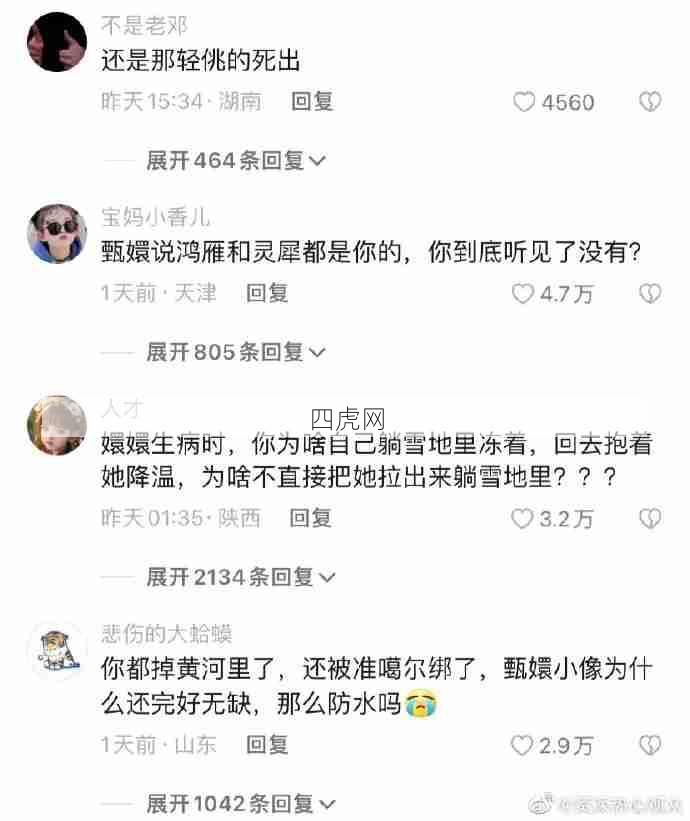This screenshot has width=690, height=821.
Task: Like the comment by 宝妈小香儿
Action: tap(523, 294)
